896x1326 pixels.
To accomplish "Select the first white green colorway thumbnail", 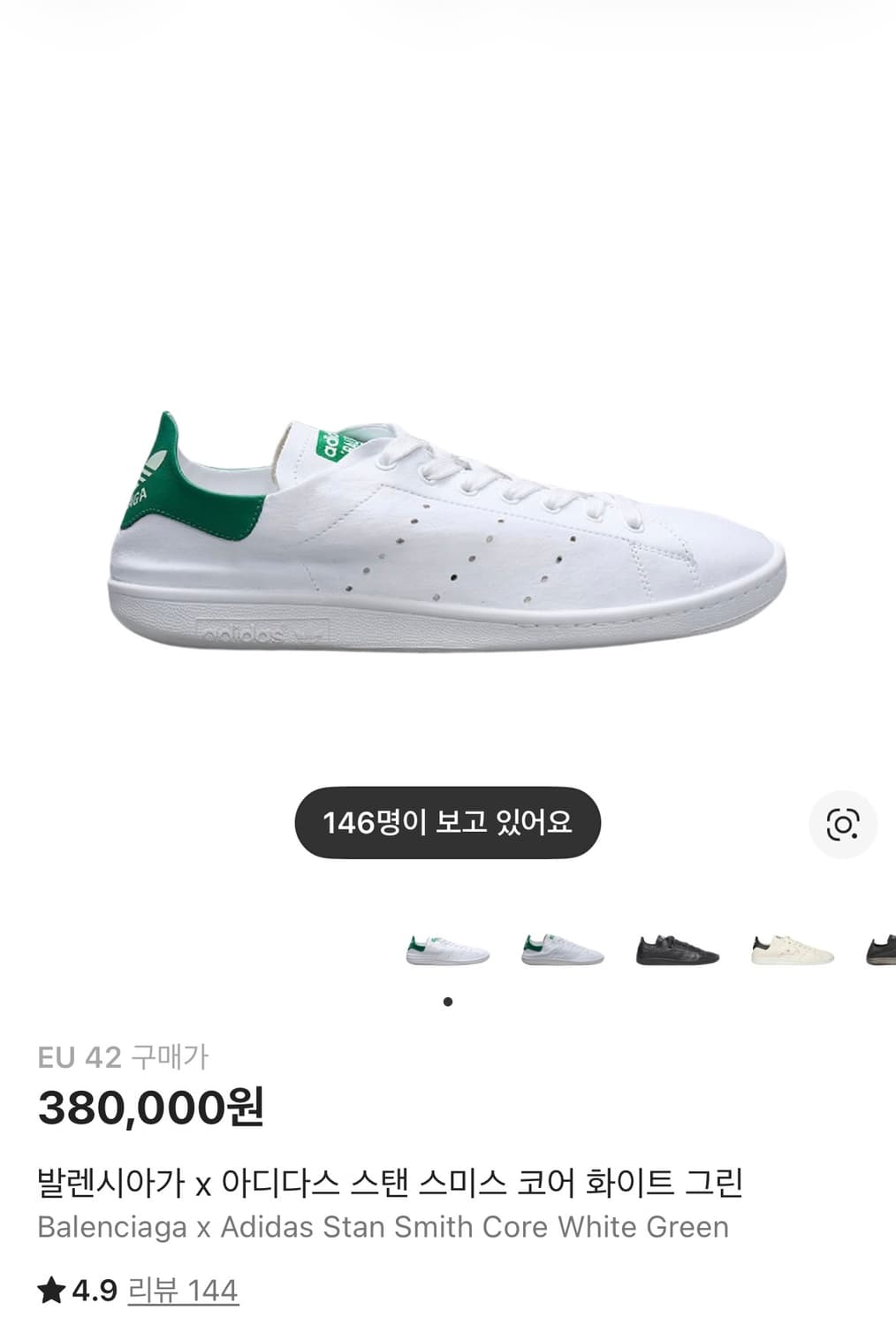I will pos(447,950).
